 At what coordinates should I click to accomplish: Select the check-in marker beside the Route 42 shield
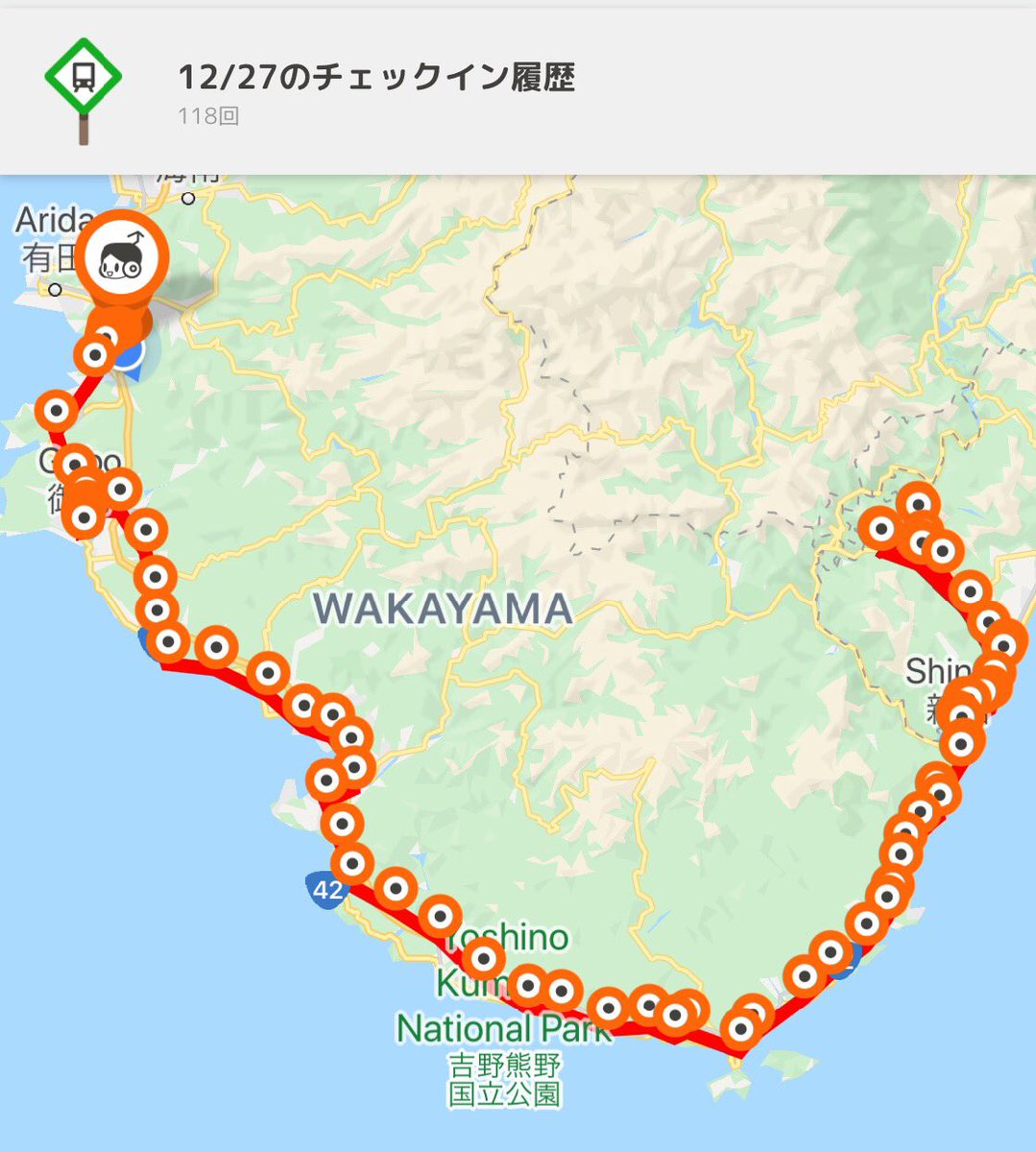[352, 864]
